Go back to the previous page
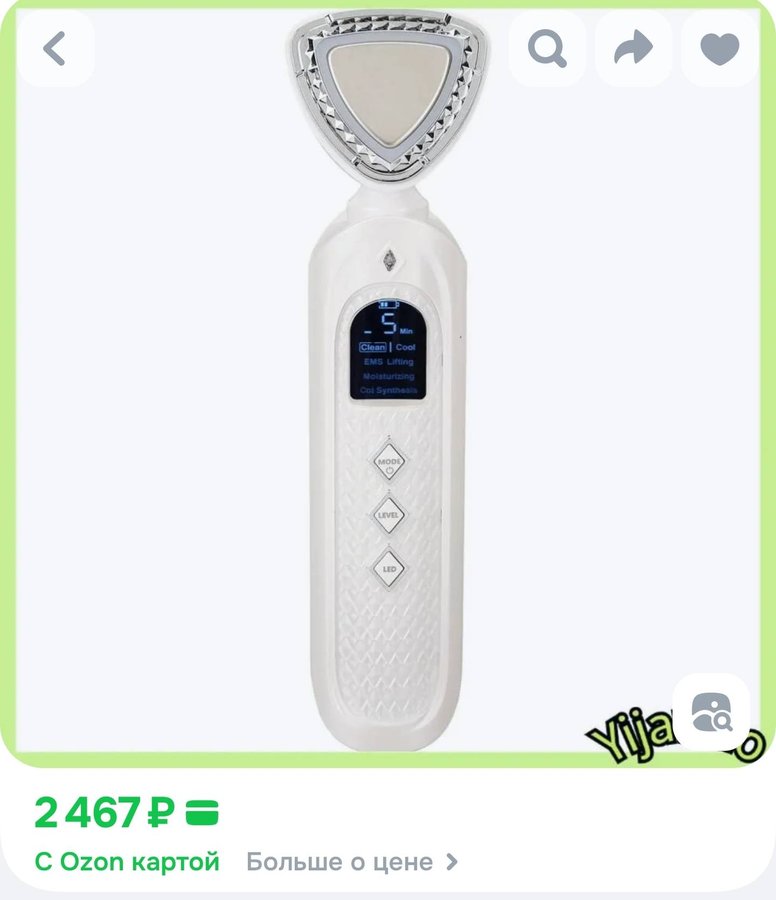The height and width of the screenshot is (900, 776). pyautogui.click(x=56, y=48)
